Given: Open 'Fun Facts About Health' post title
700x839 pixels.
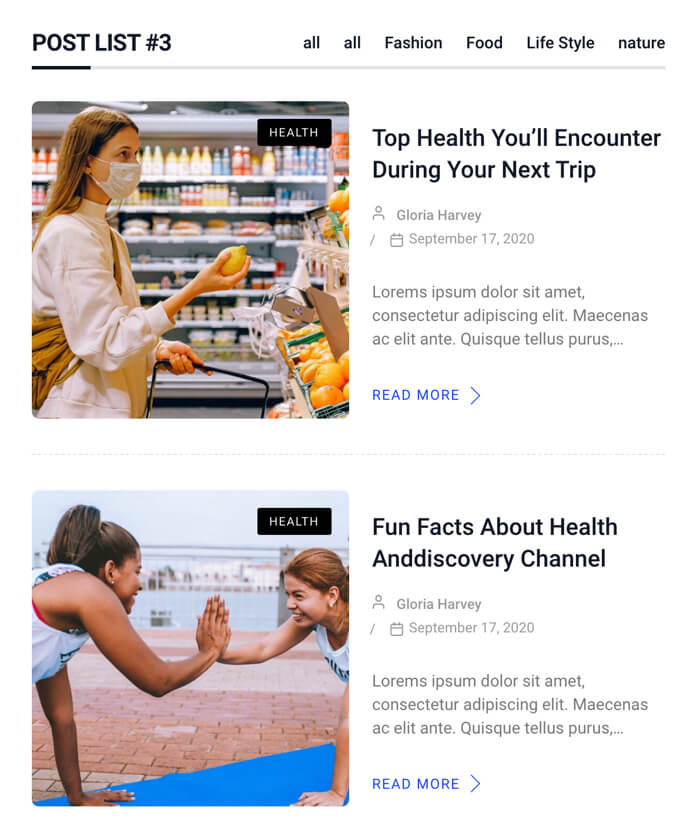Looking at the screenshot, I should [494, 542].
